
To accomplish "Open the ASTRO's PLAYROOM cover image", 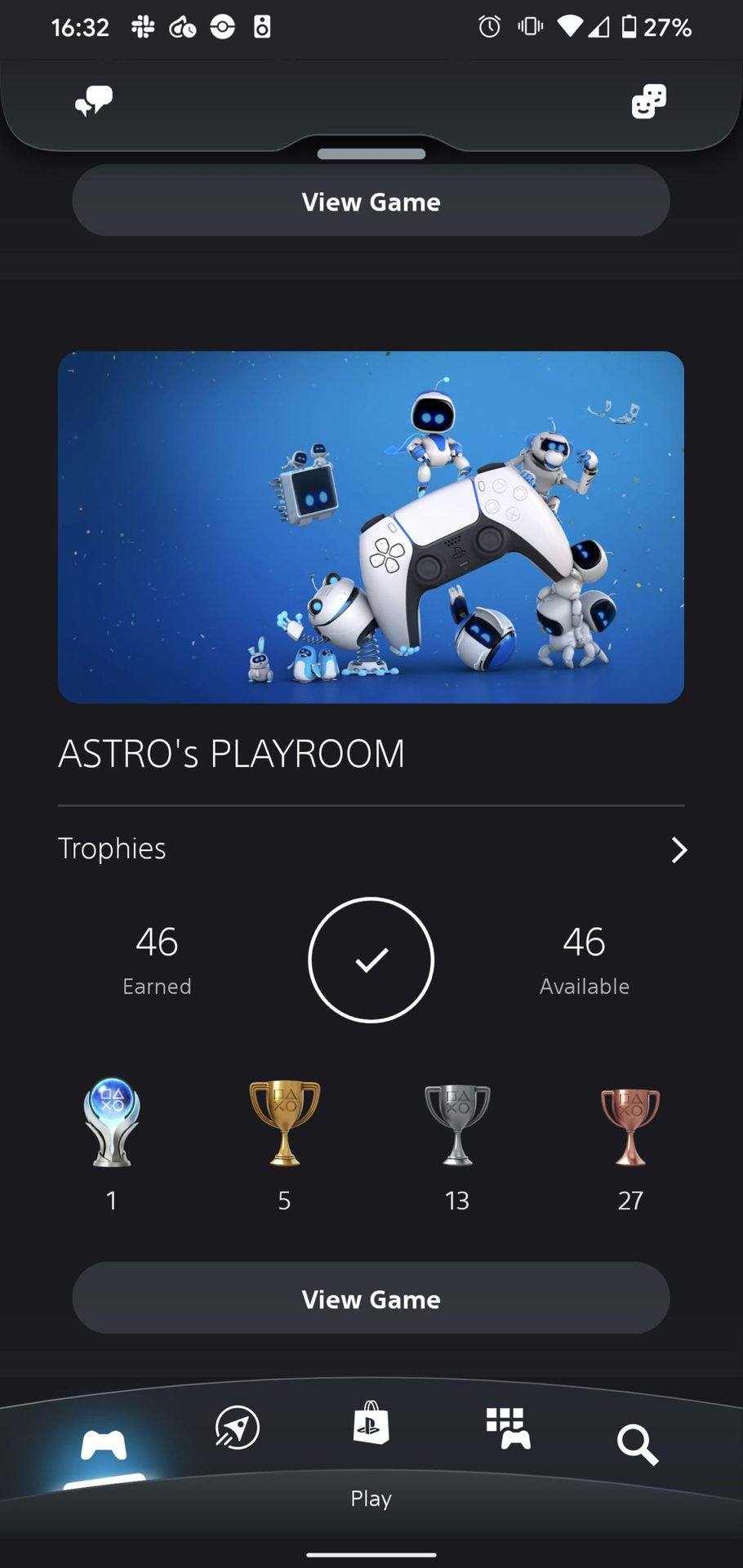I will pyautogui.click(x=371, y=527).
